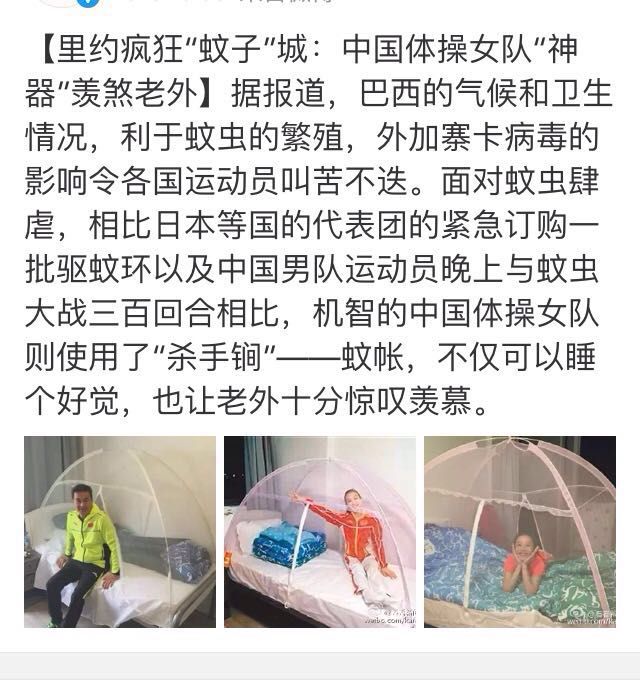Open the photo of the man in yellow jacket

pyautogui.click(x=119, y=531)
